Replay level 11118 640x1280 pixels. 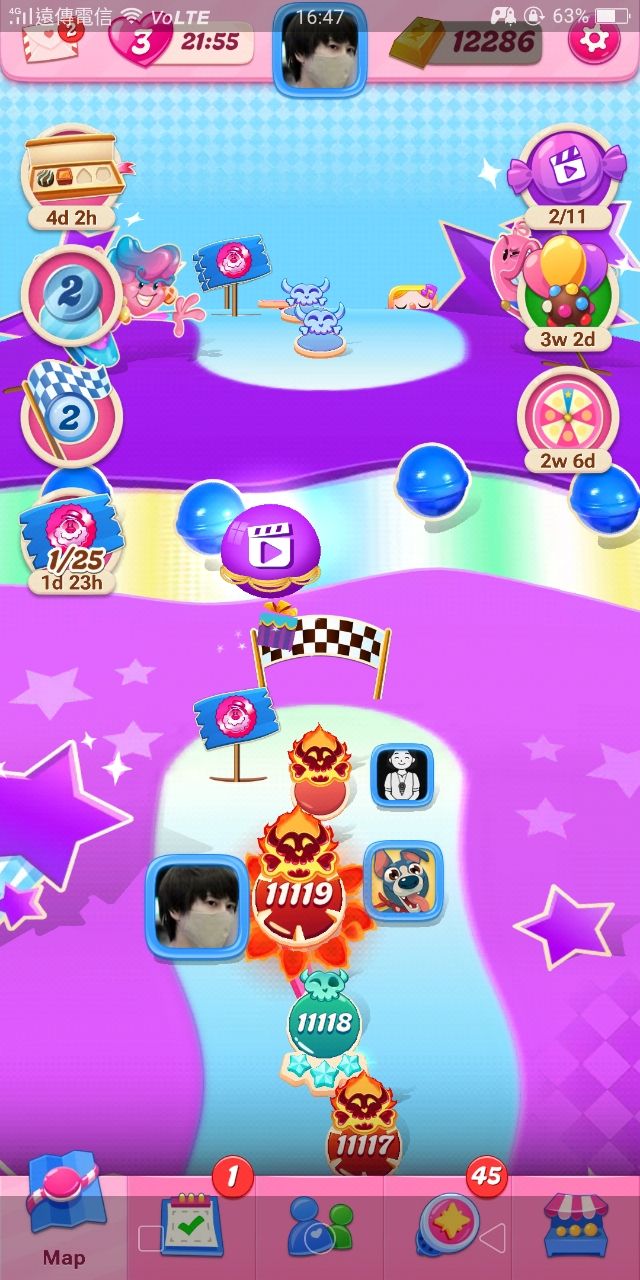pos(324,1022)
